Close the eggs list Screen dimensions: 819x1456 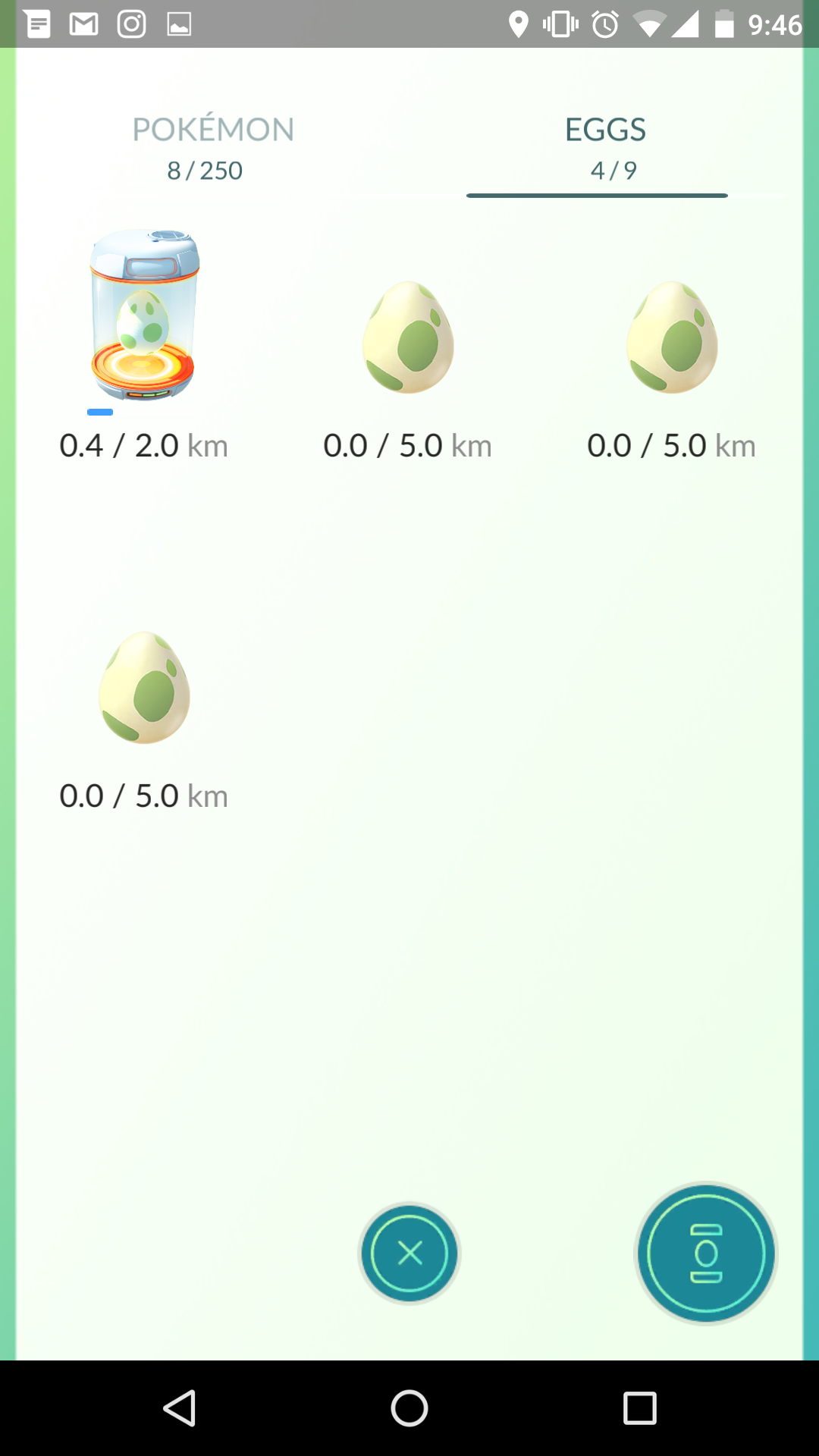coord(409,1253)
